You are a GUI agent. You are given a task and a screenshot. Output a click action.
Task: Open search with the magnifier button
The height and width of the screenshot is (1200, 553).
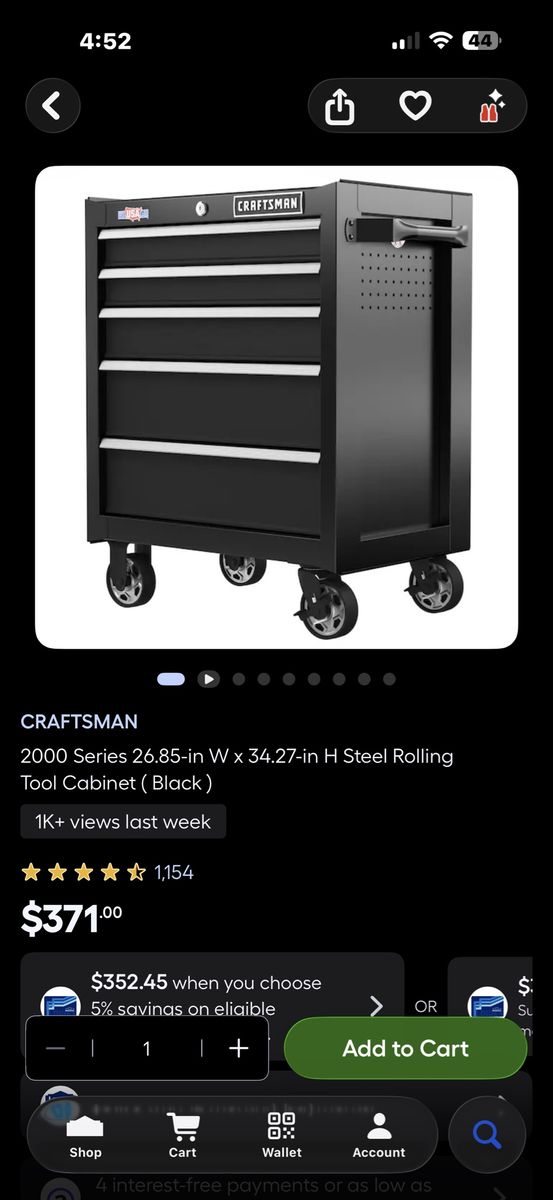click(487, 1135)
